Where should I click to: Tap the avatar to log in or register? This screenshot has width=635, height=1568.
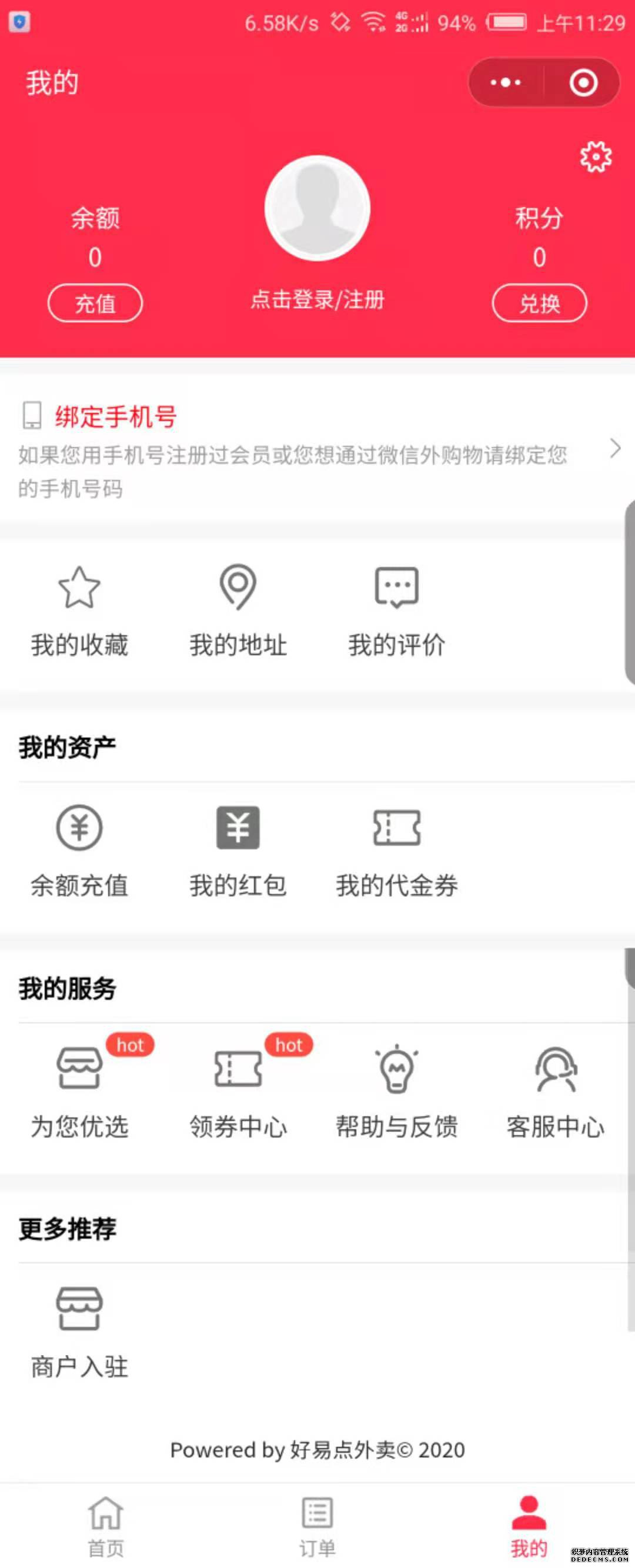click(x=317, y=208)
